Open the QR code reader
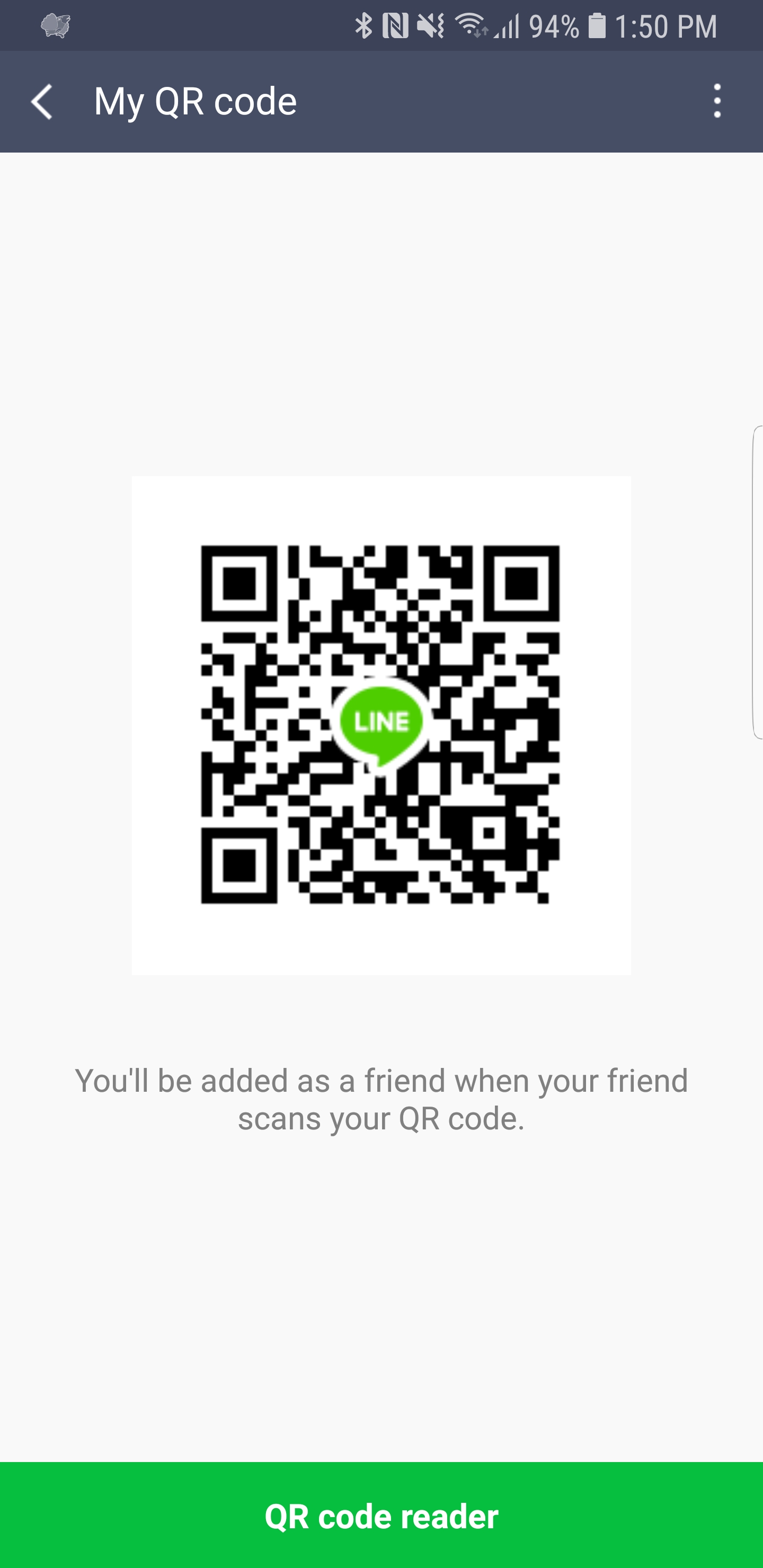 pos(381,1515)
